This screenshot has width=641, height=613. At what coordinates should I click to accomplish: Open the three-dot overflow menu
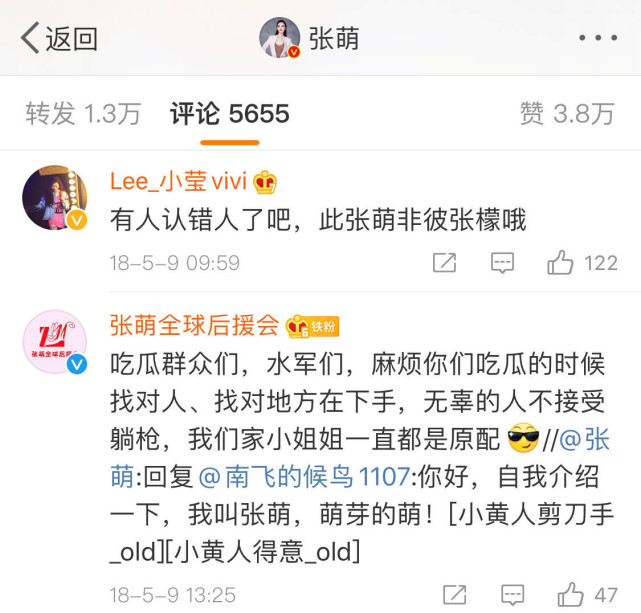pos(598,38)
